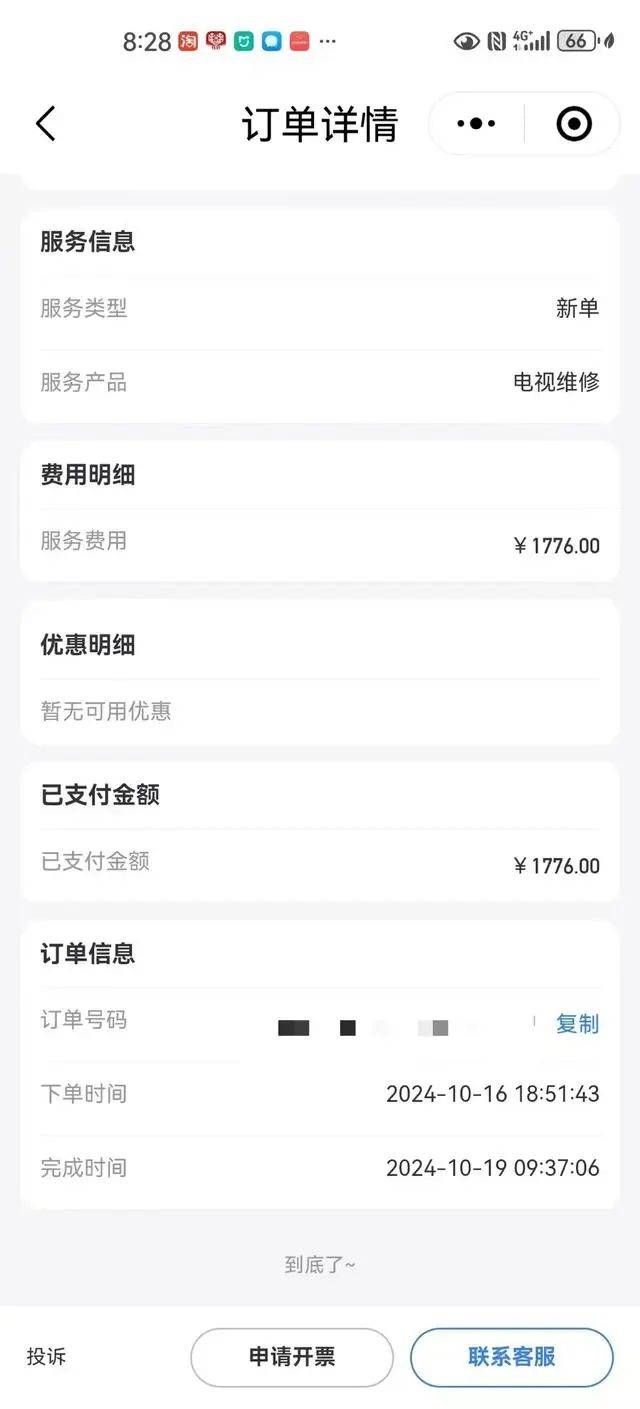Request an invoice via 申请开票
640x1409 pixels.
(292, 1357)
